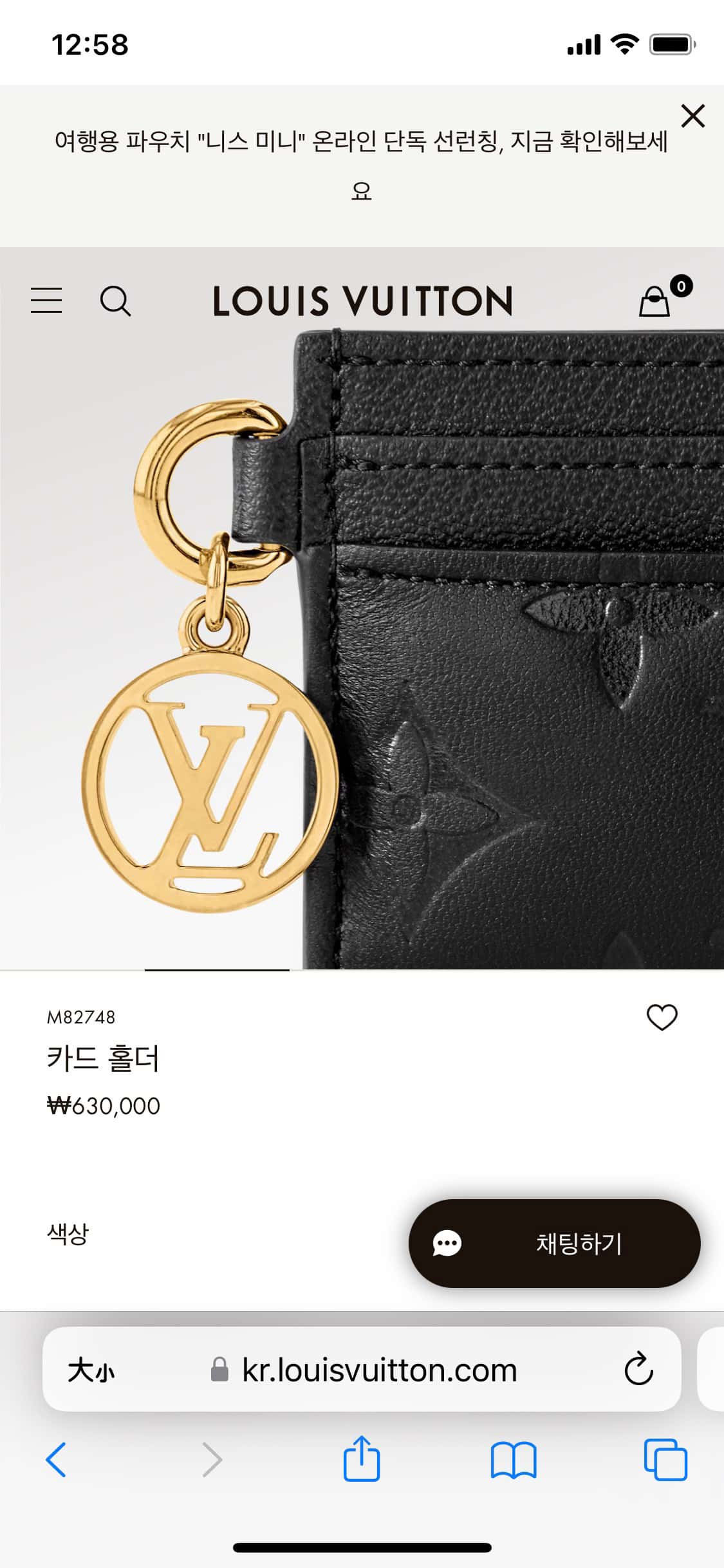Open Safari text size options

point(91,1370)
